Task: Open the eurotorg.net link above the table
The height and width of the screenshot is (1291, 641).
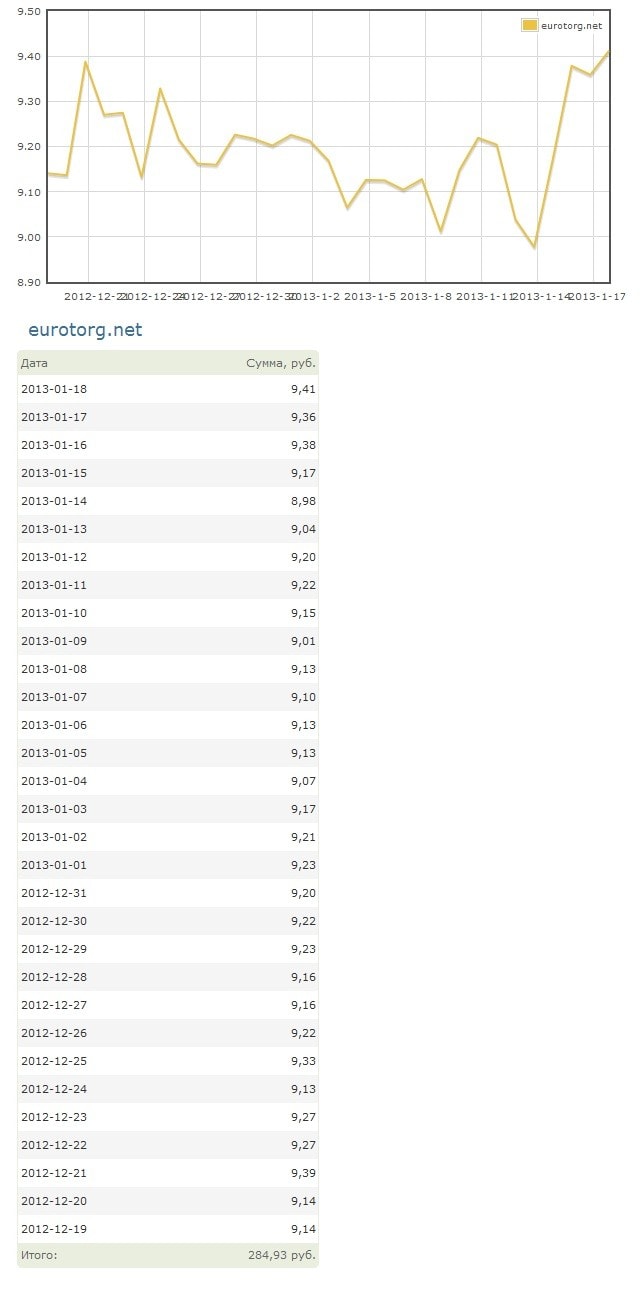Action: tap(85, 330)
